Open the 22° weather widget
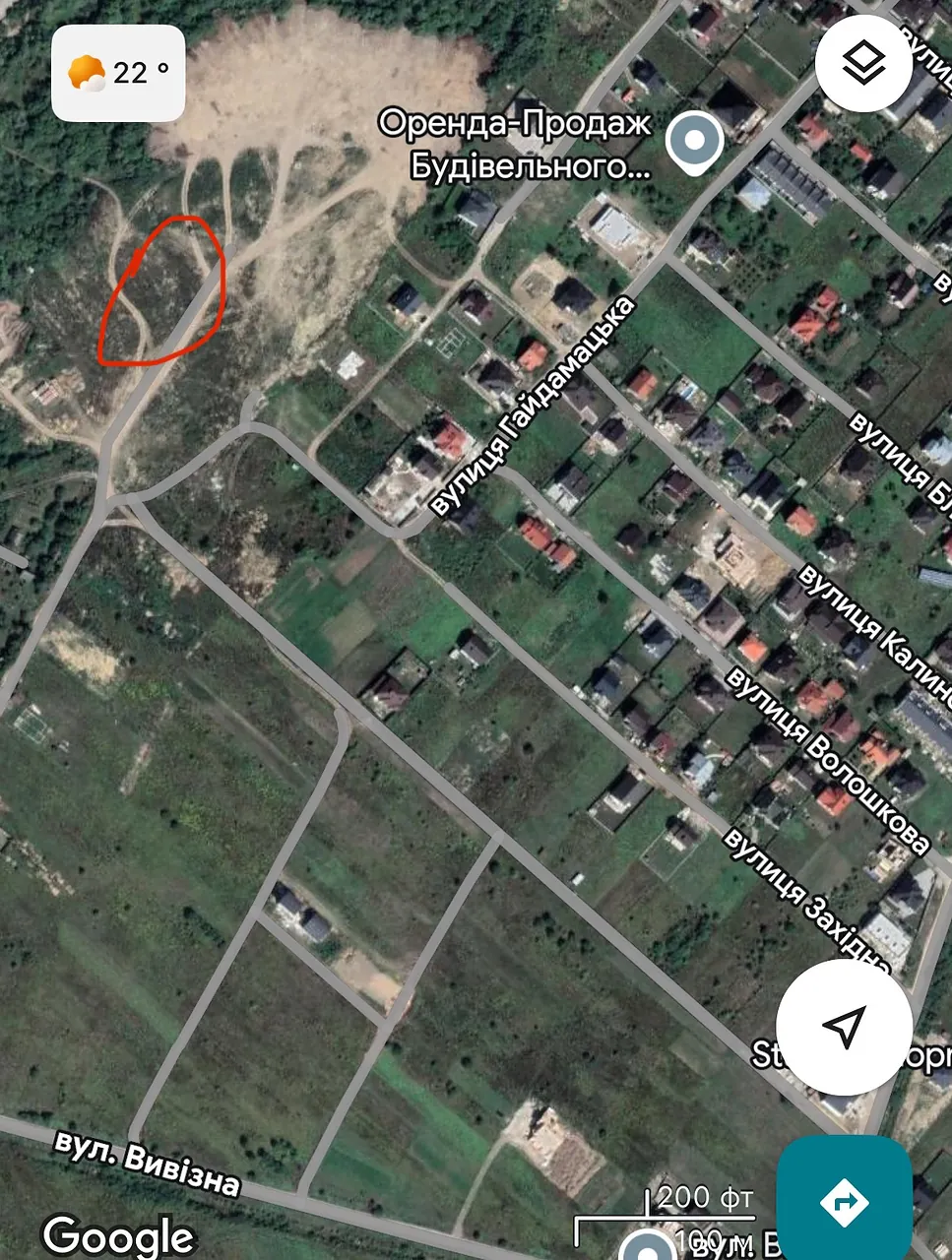The height and width of the screenshot is (1260, 952). coord(118,74)
